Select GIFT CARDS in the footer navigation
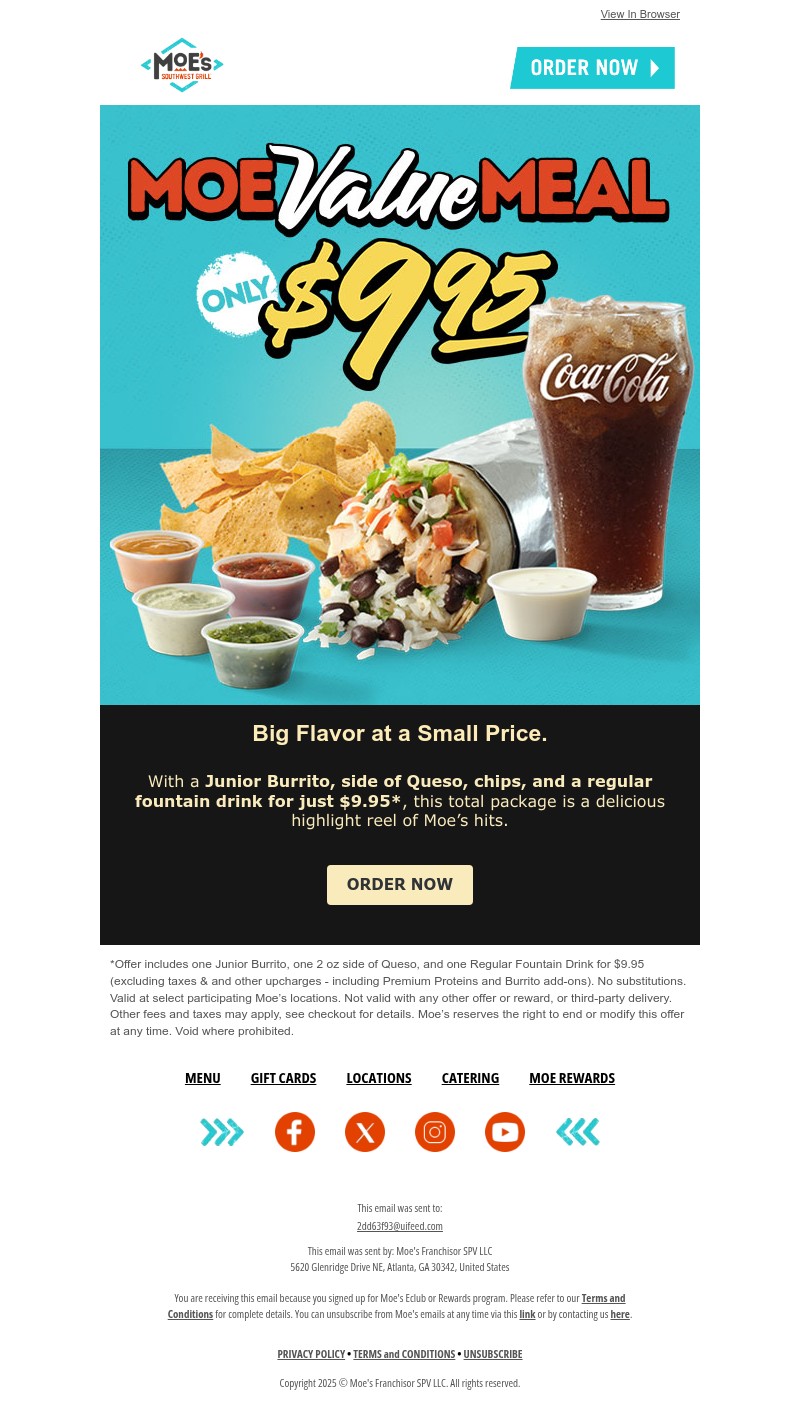Viewport: 800px width, 1416px height. 283,1078
